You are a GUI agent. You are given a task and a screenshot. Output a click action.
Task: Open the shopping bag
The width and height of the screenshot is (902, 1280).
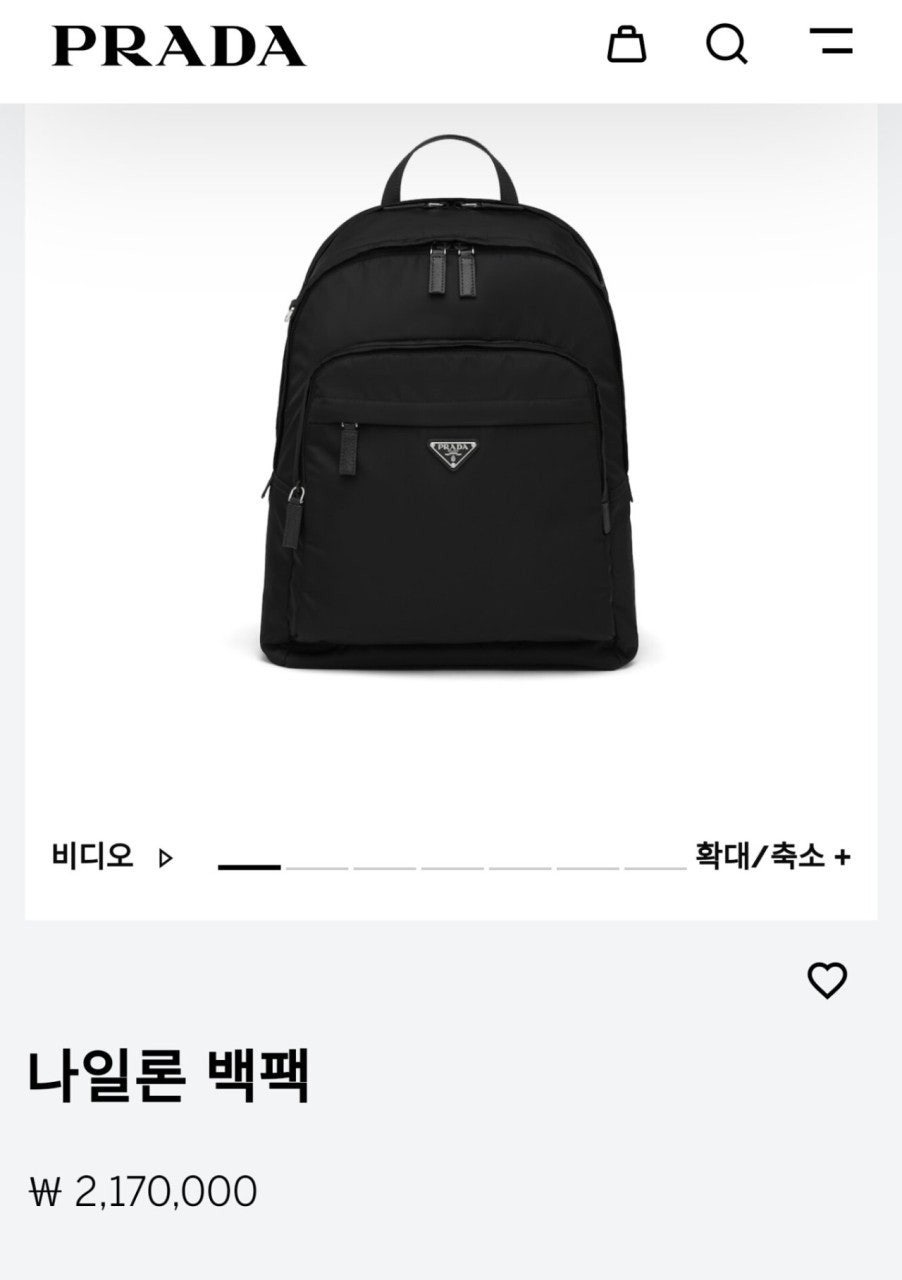(627, 45)
